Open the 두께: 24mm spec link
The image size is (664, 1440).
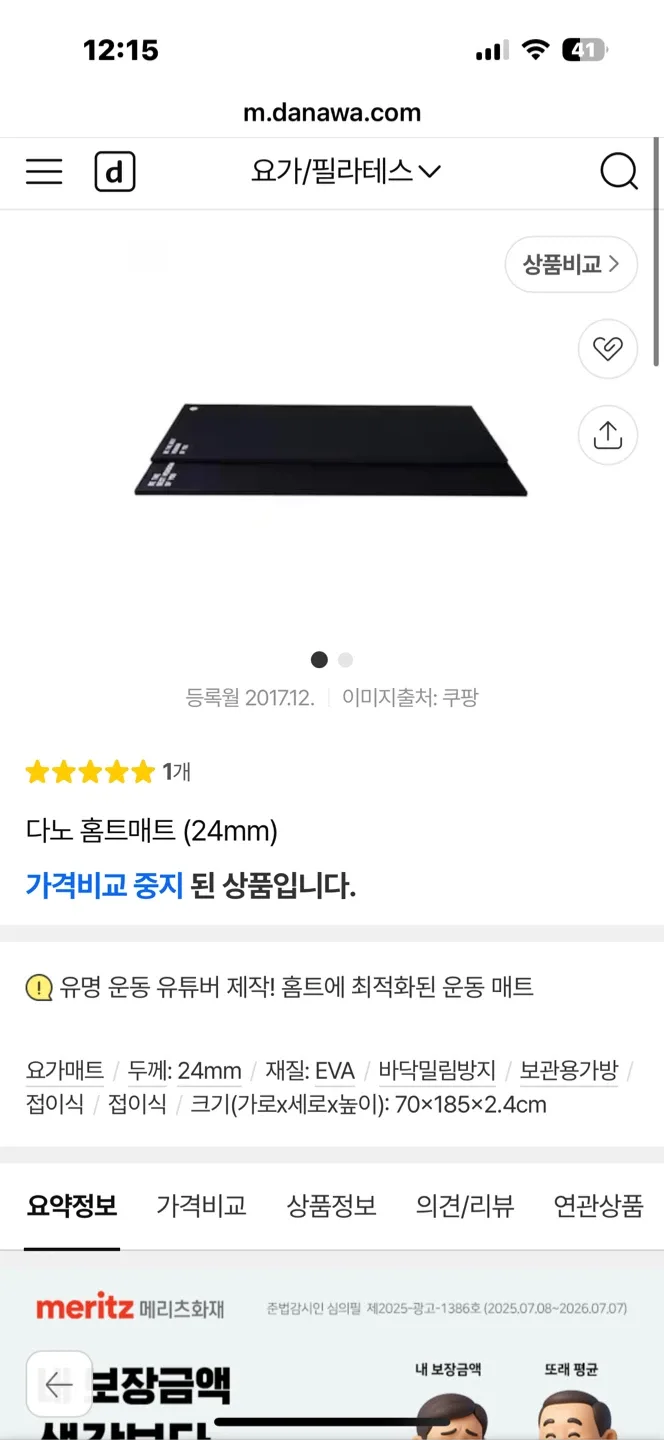point(185,1071)
